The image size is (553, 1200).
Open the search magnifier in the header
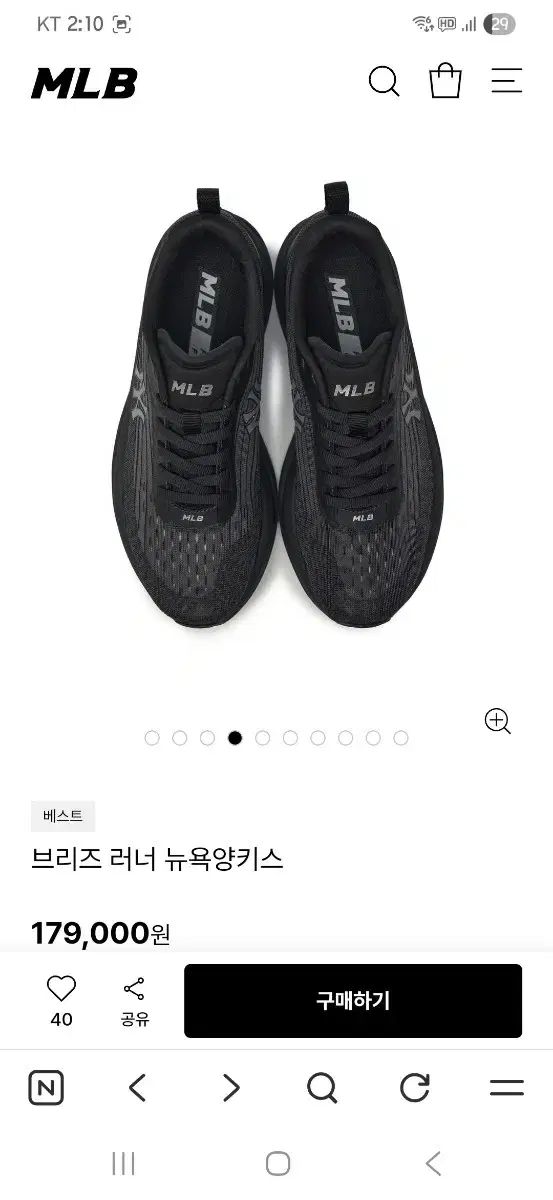[384, 81]
